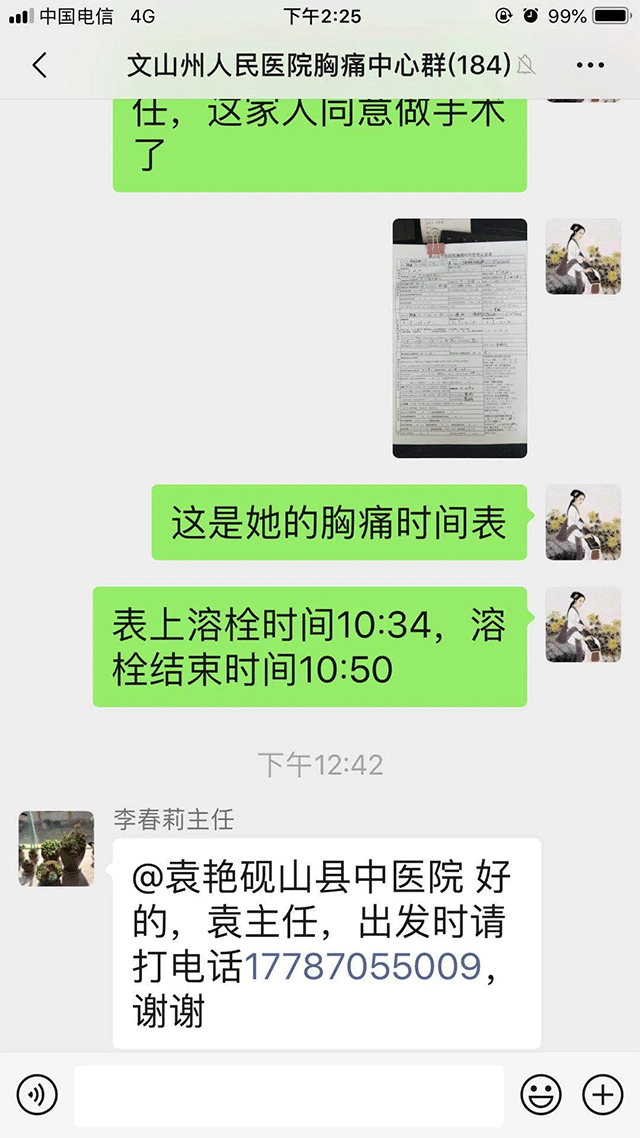Open 李春莉主任's profile avatar
Image resolution: width=640 pixels, height=1138 pixels.
(56, 848)
